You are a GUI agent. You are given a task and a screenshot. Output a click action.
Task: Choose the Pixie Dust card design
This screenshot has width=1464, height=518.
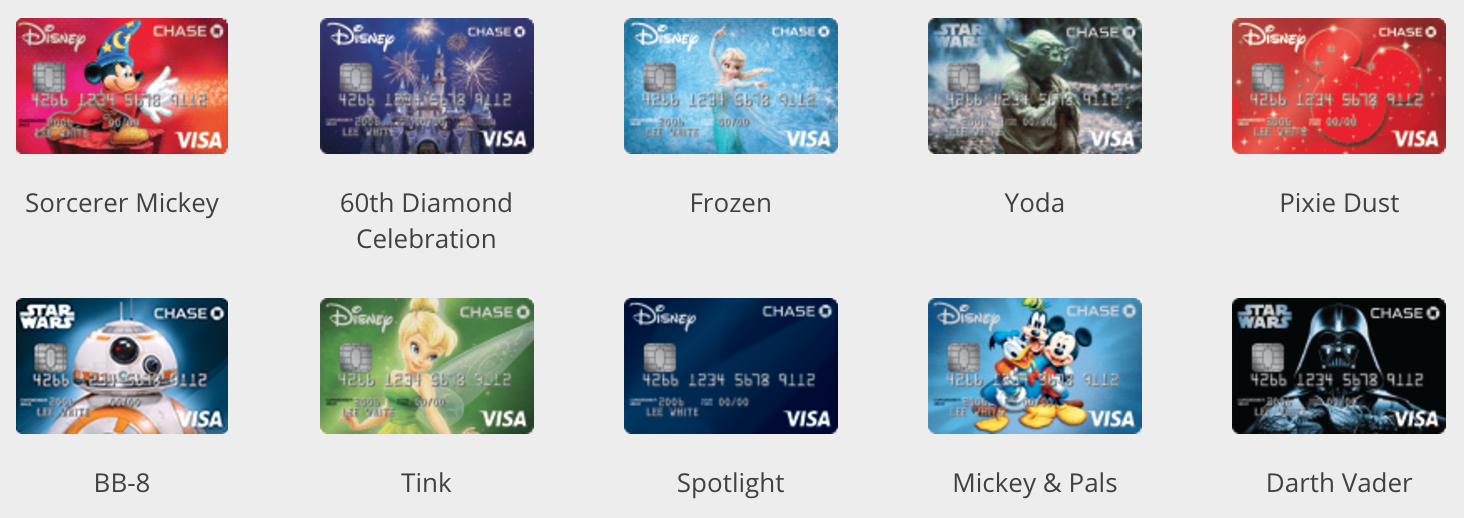(1338, 86)
